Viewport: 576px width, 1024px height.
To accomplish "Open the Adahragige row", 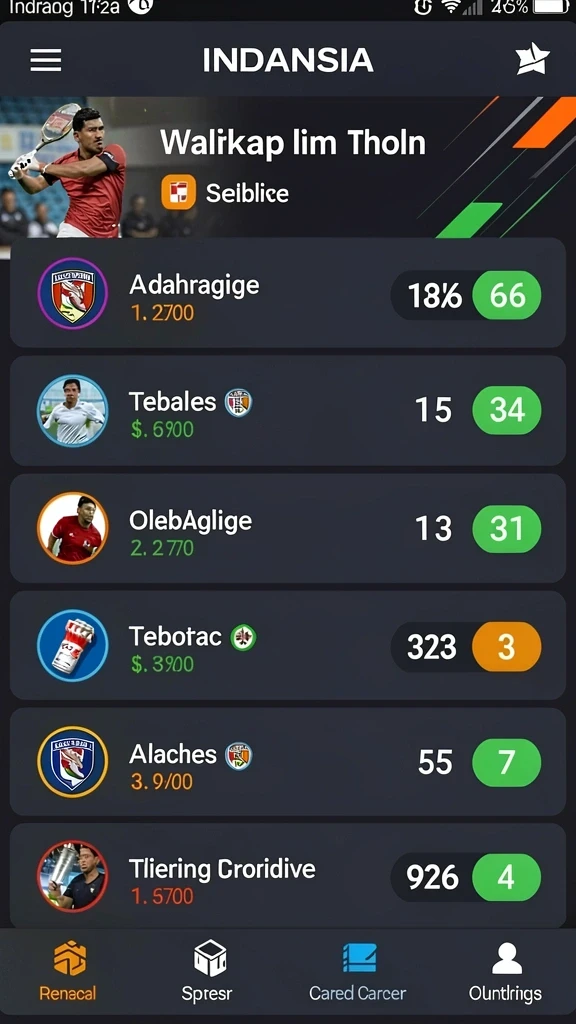I will coord(288,293).
